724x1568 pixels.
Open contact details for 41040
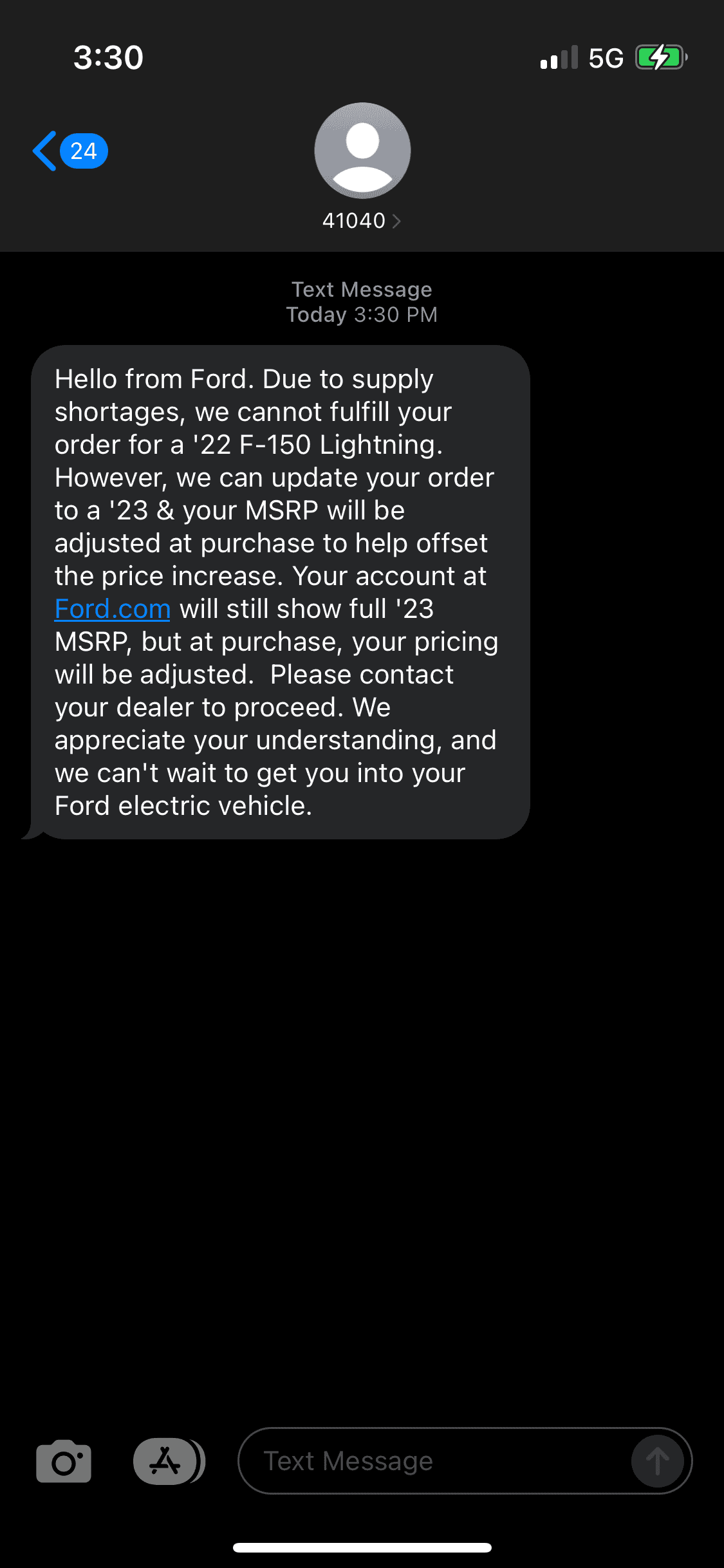361,220
